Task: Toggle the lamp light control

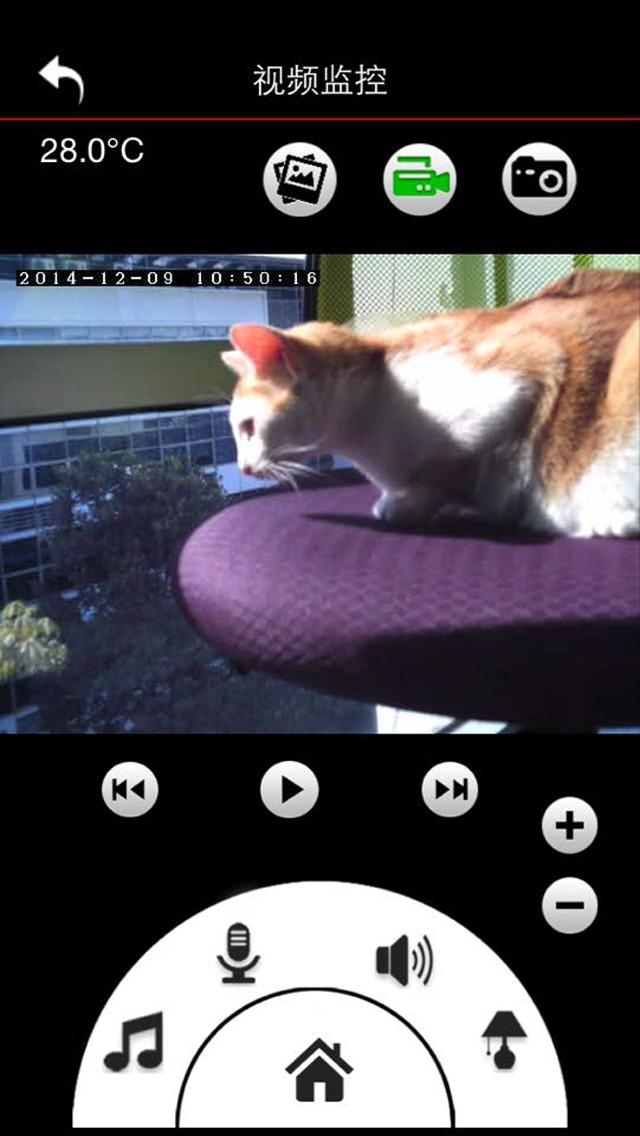Action: click(504, 1040)
